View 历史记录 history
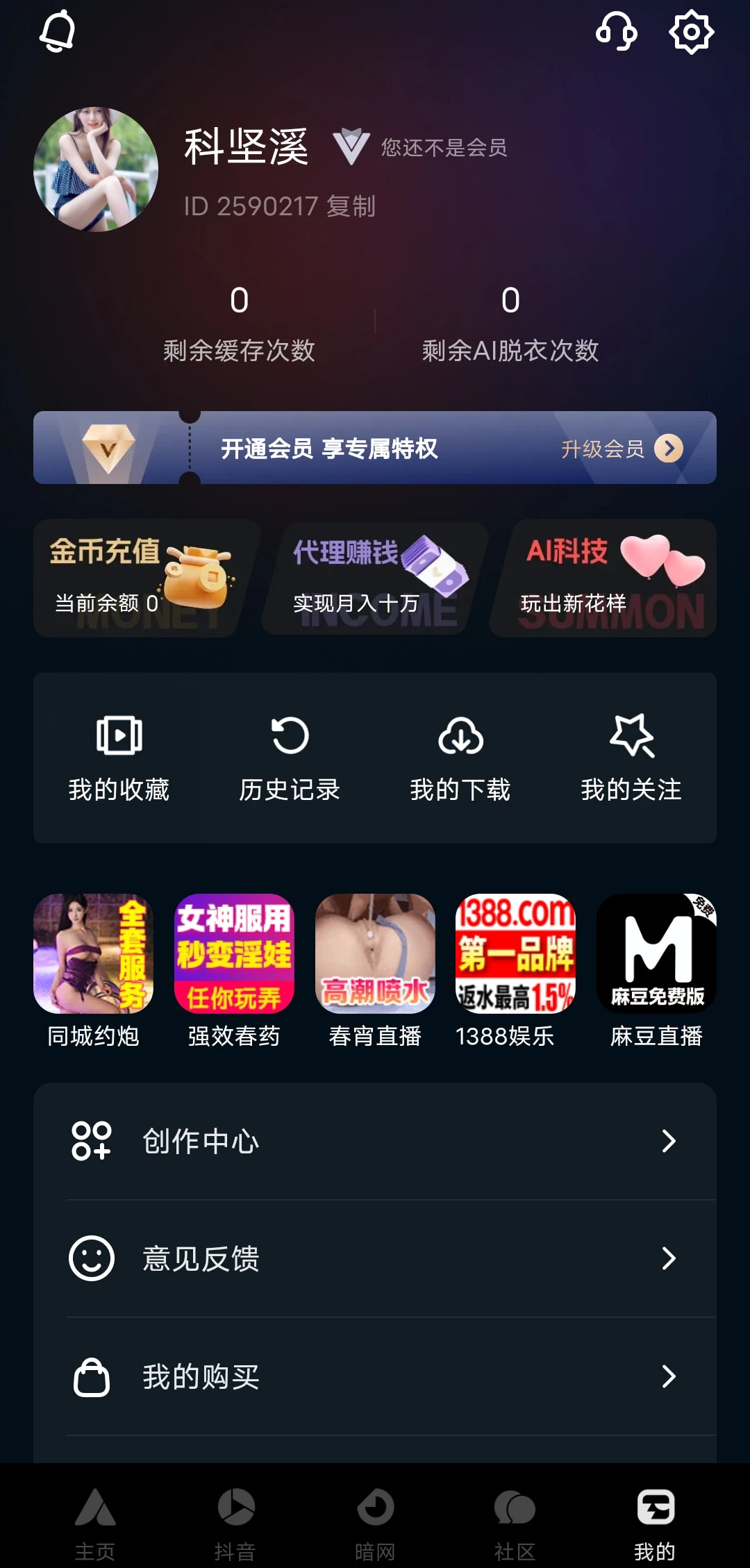 [290, 757]
